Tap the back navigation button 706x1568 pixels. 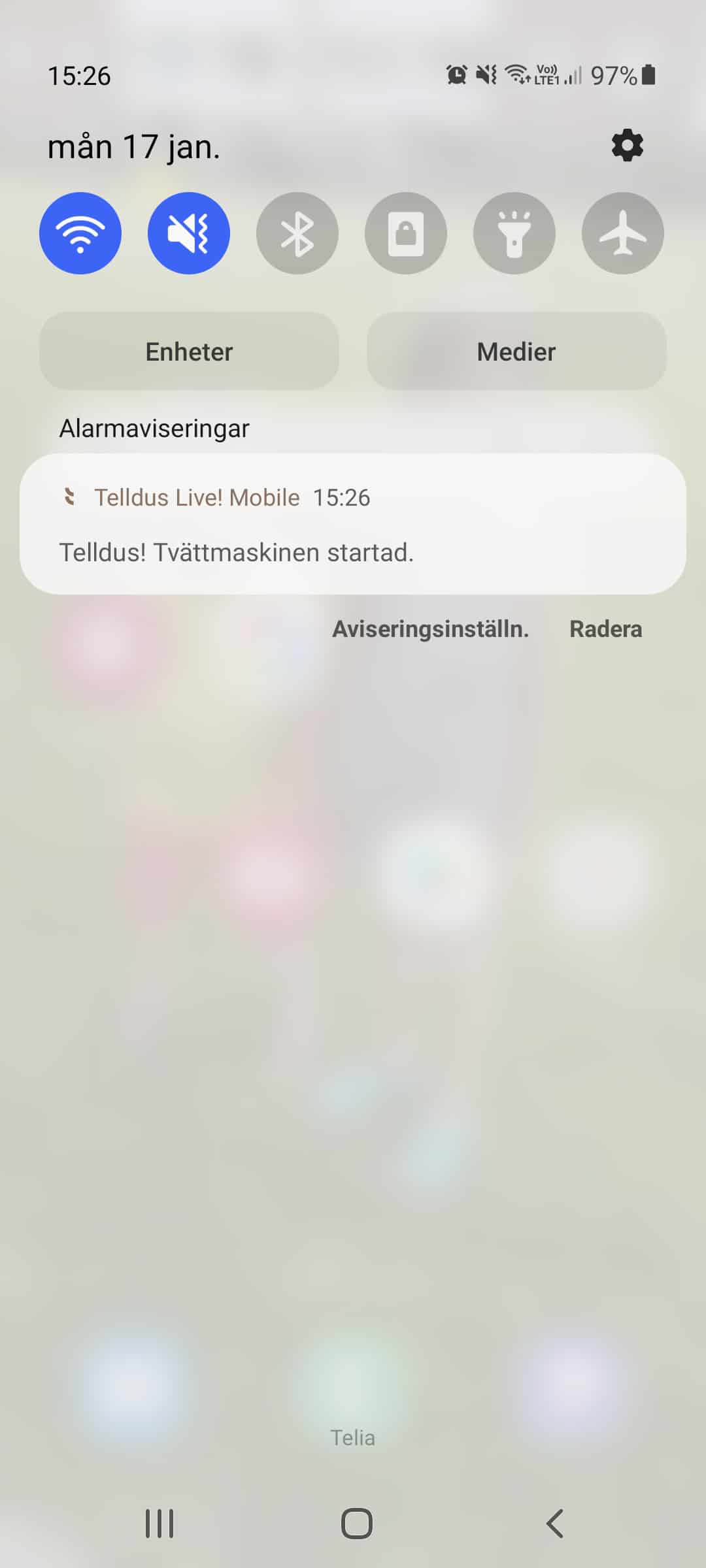[x=554, y=1524]
